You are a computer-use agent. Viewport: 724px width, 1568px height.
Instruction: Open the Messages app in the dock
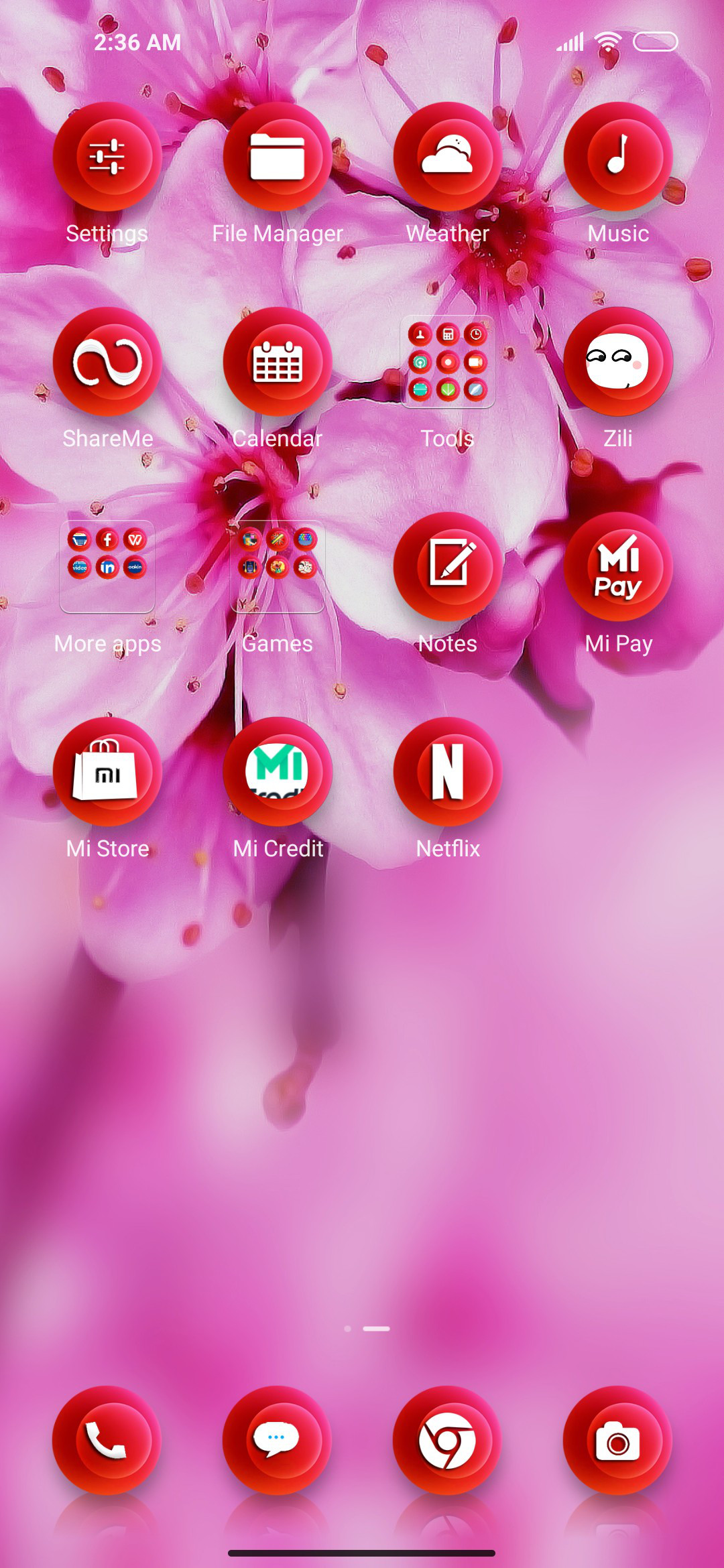[x=278, y=1441]
